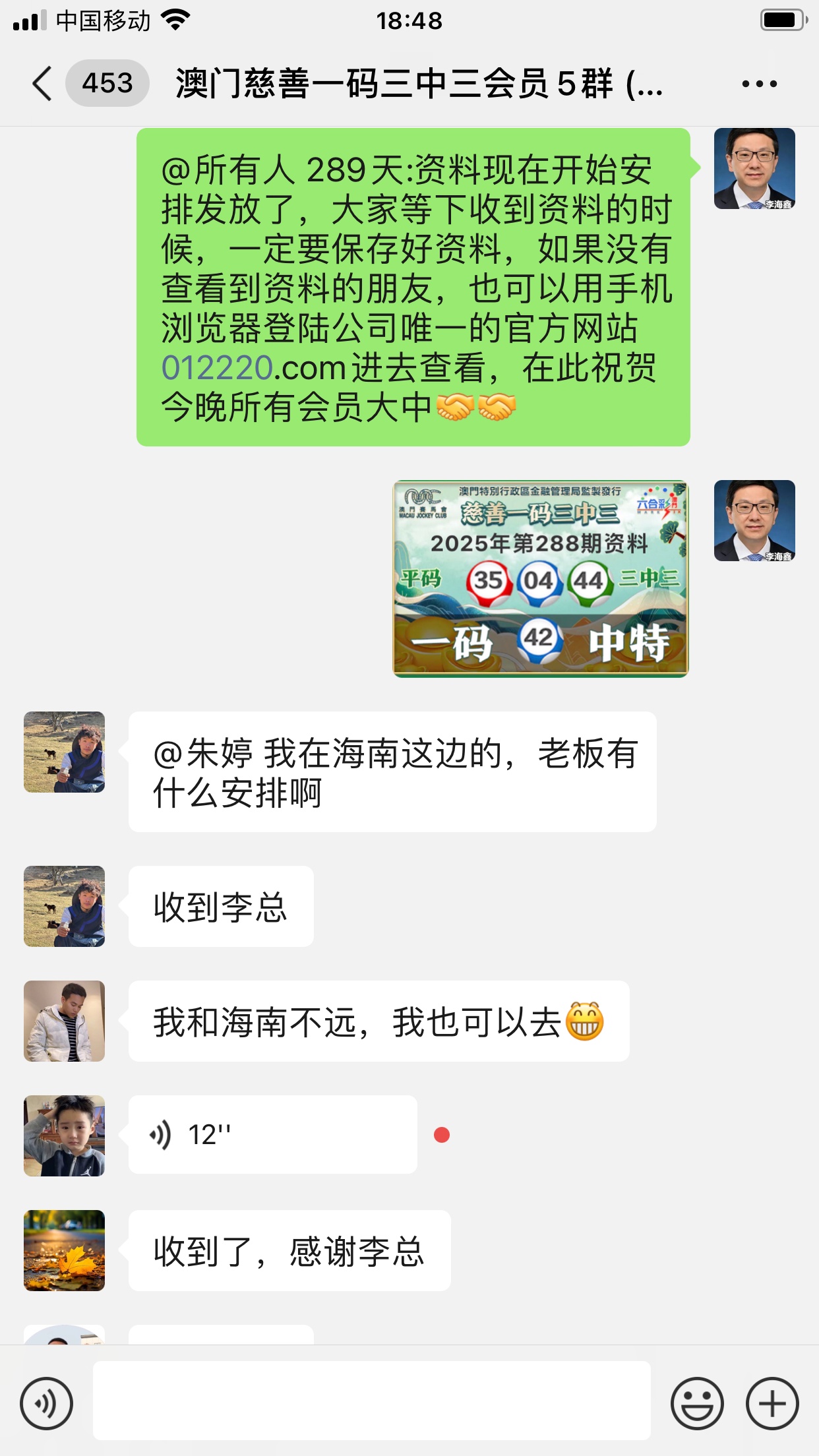Open the group chat overflow menu
Image resolution: width=819 pixels, height=1456 pixels.
pos(759,84)
